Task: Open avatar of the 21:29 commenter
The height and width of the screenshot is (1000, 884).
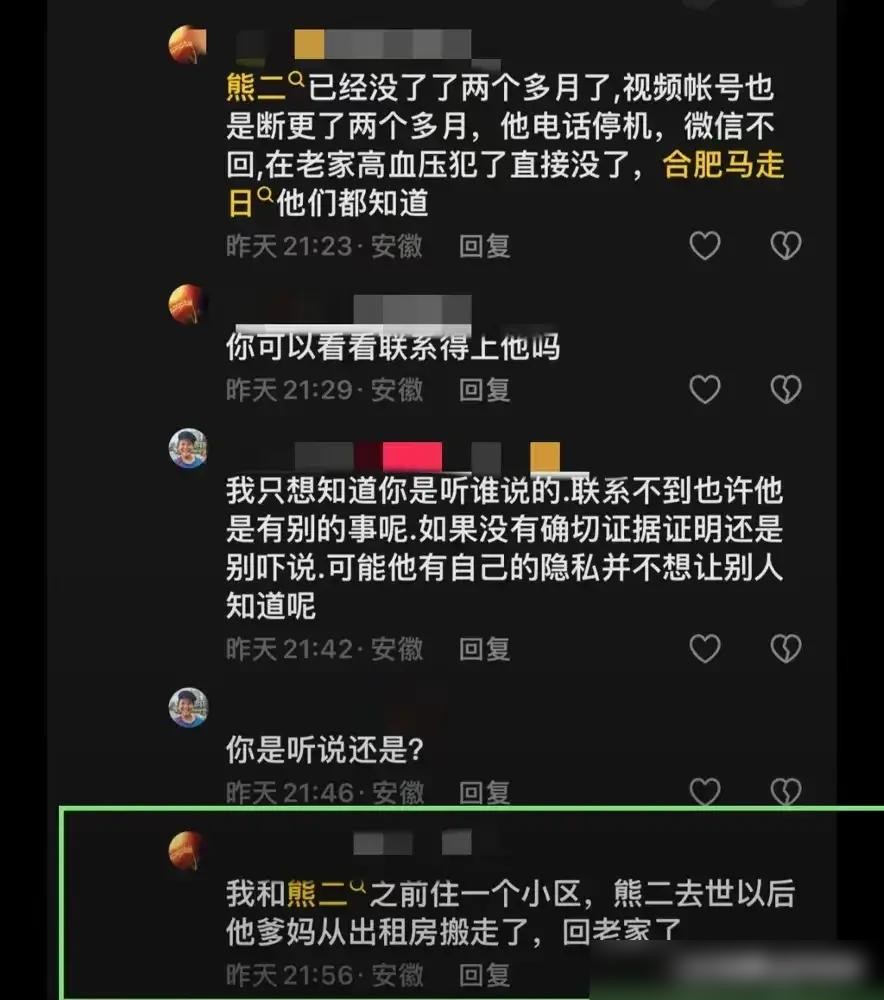Action: pyautogui.click(x=188, y=304)
